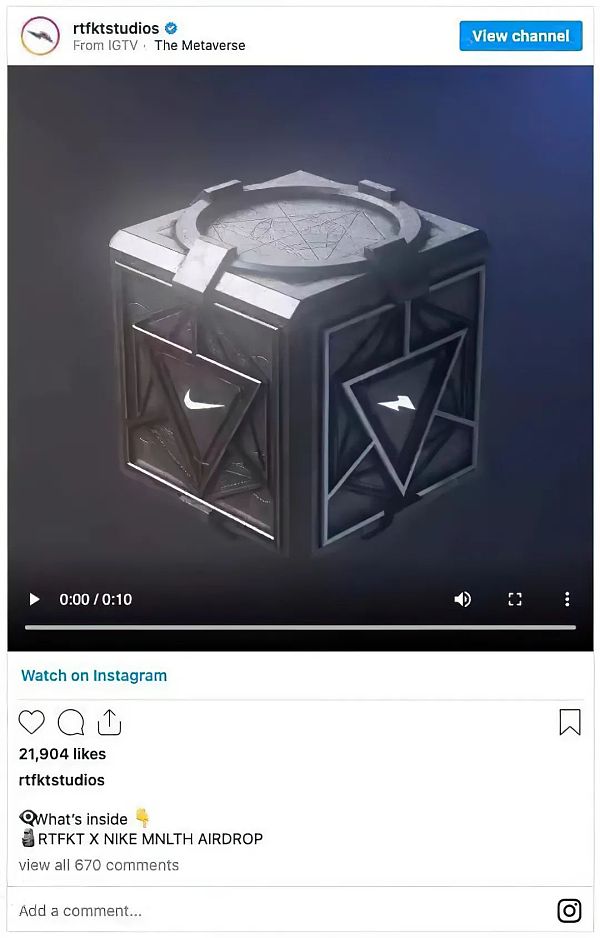Image resolution: width=600 pixels, height=938 pixels.
Task: Open rtfktstudios username in header
Action: [116, 28]
